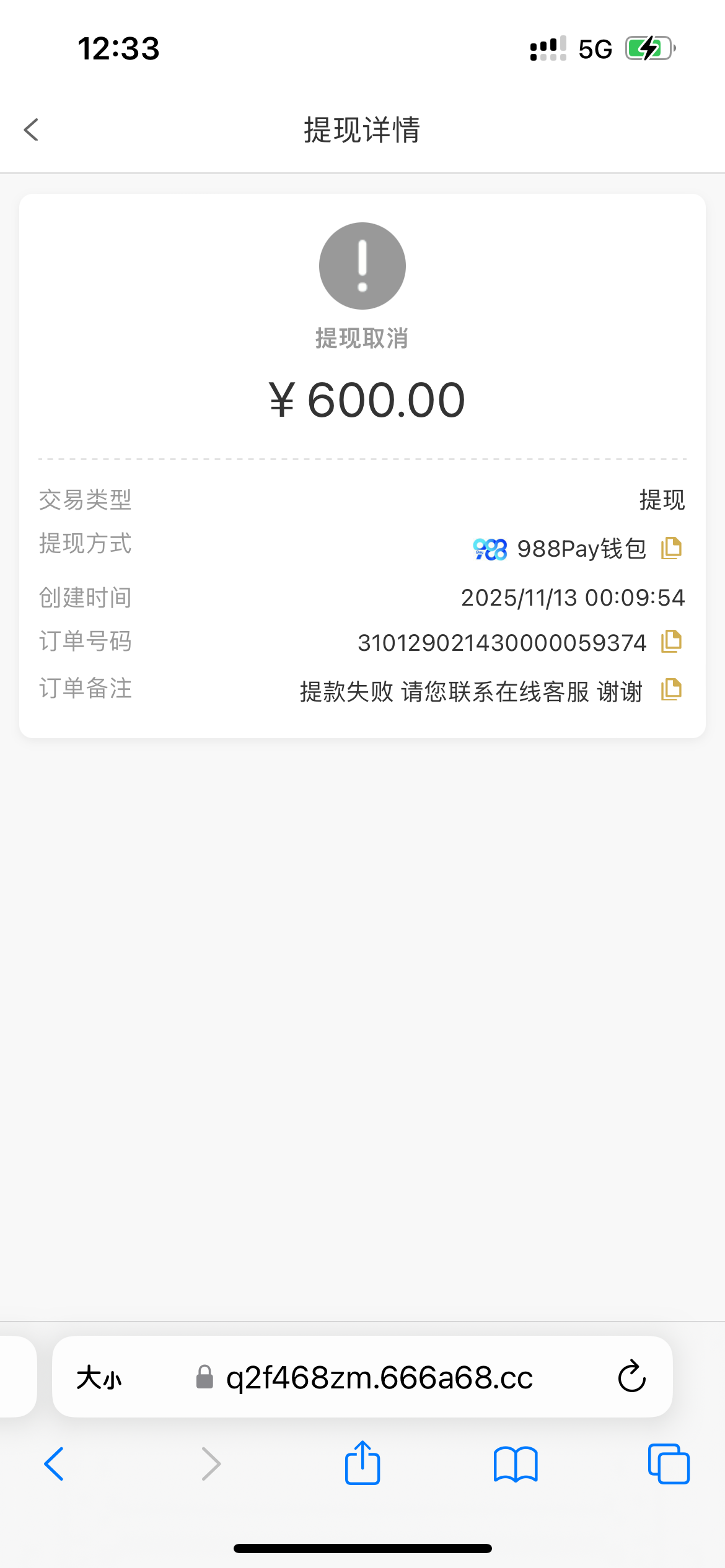
Task: Tap the page back chevron beside 提现详情
Action: tap(30, 130)
